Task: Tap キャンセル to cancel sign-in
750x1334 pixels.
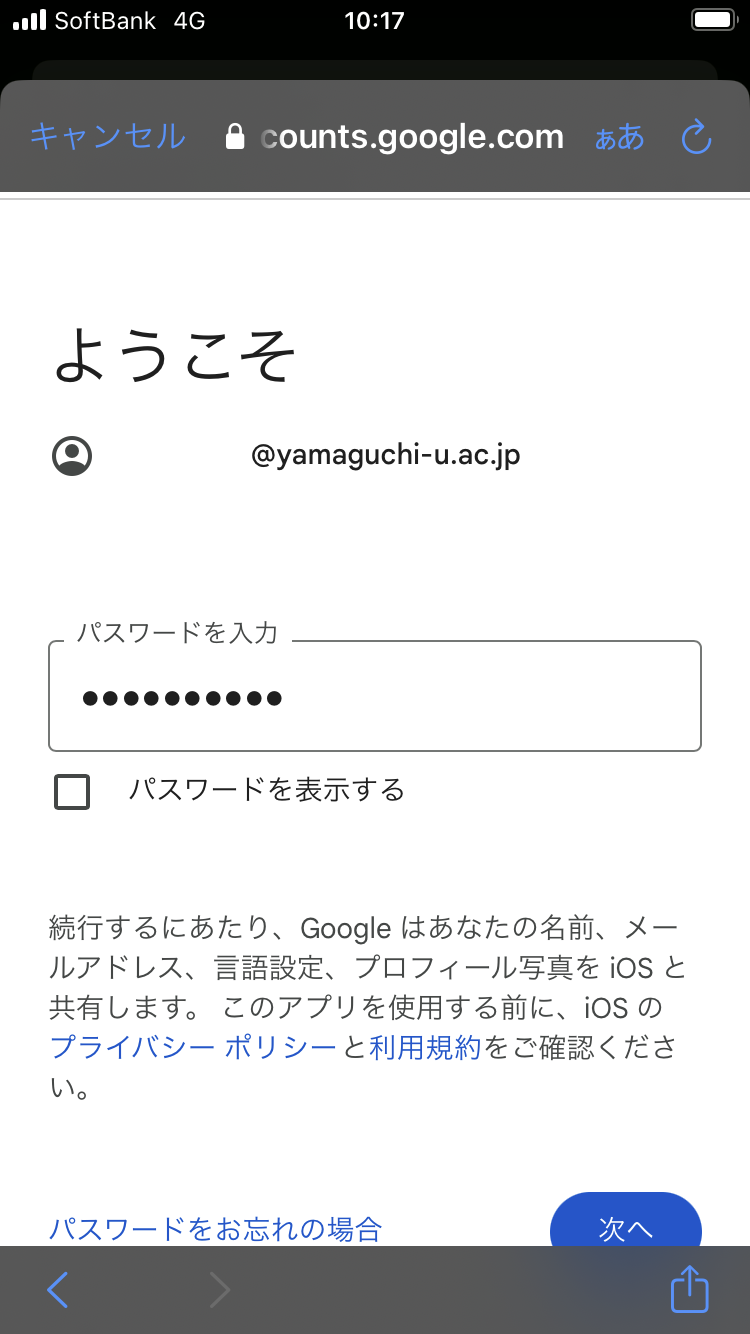Action: tap(108, 136)
